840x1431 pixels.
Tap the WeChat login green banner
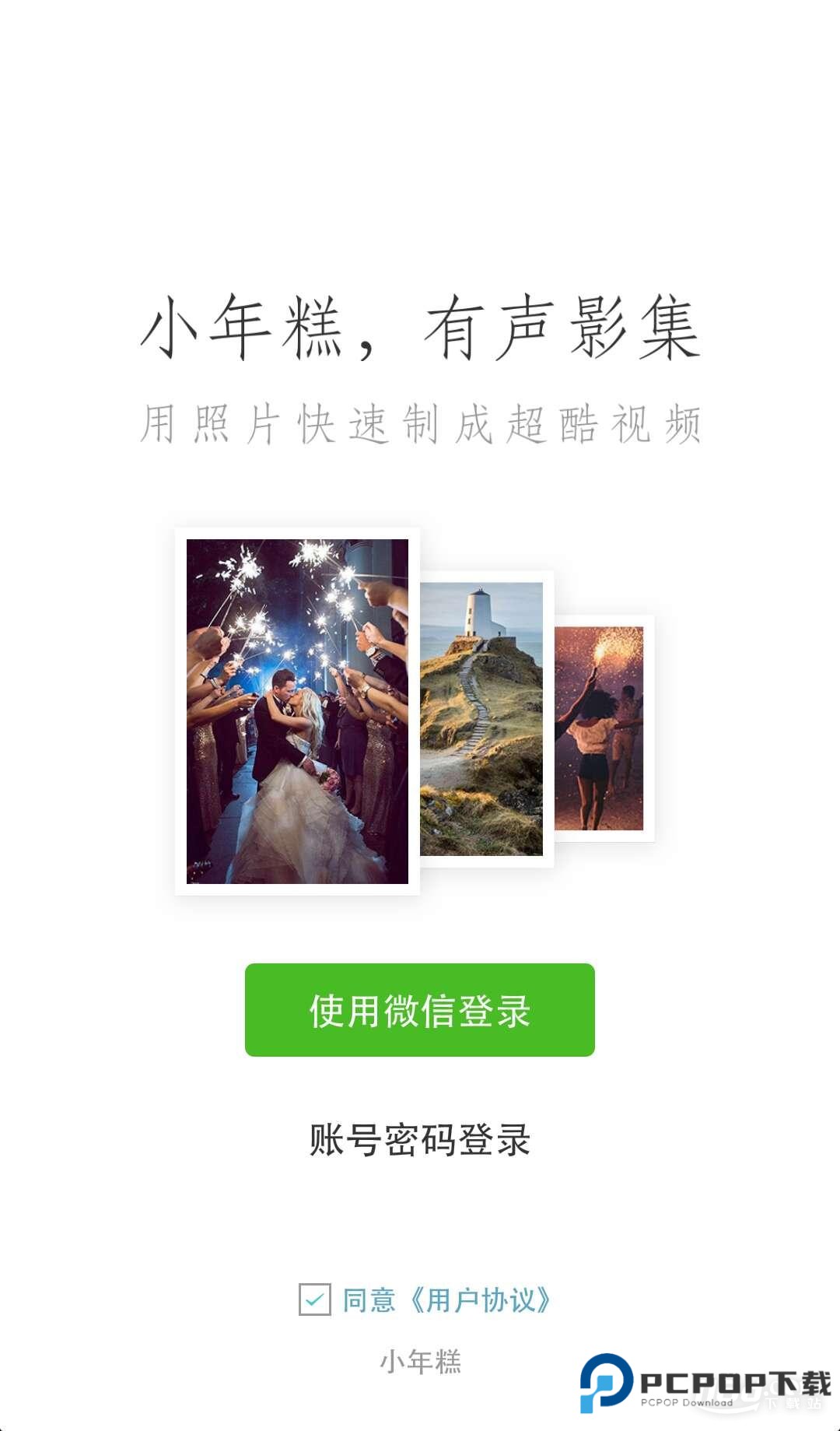pyautogui.click(x=420, y=1009)
